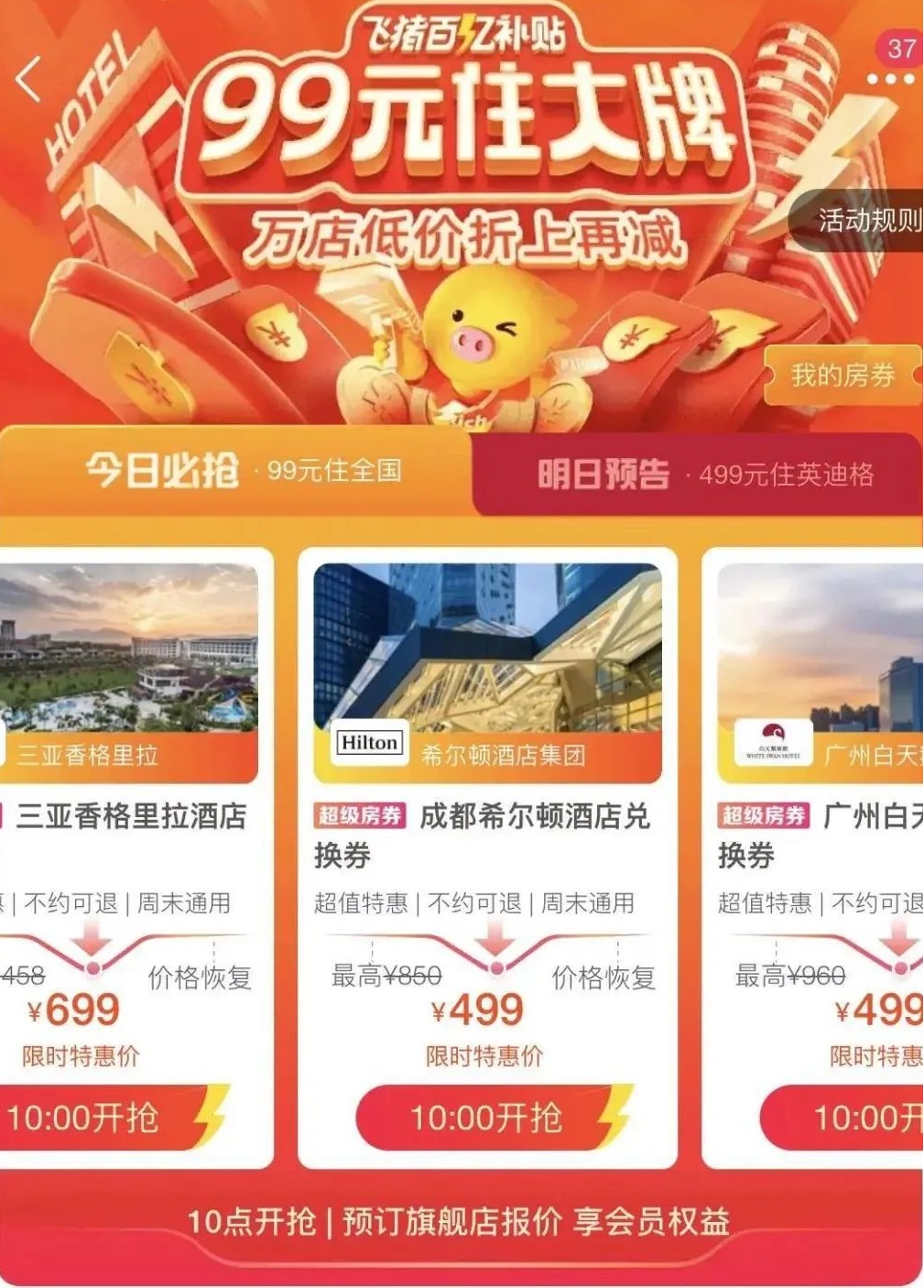Open 我的房券 my room vouchers
Image resolution: width=924 pixels, height=1288 pixels.
[842, 375]
